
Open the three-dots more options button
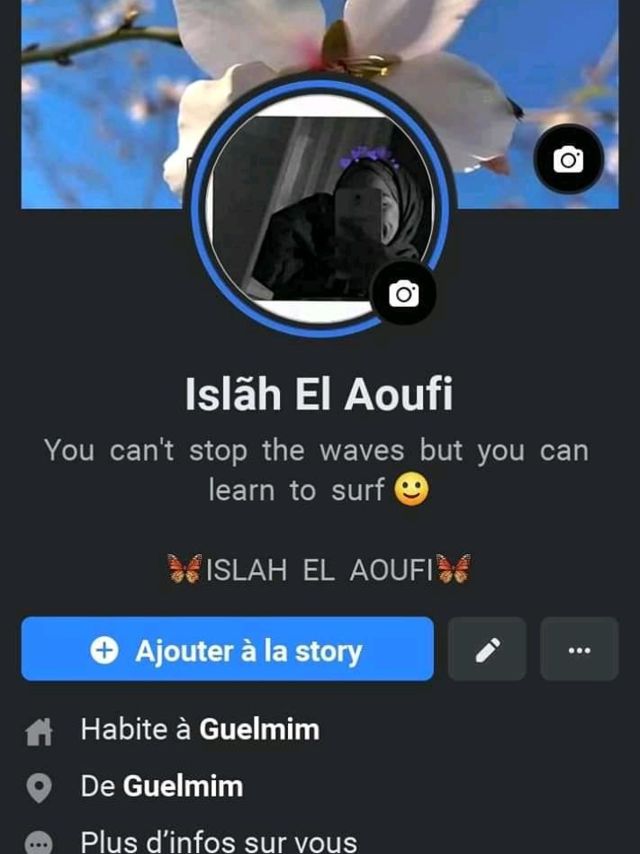point(579,650)
